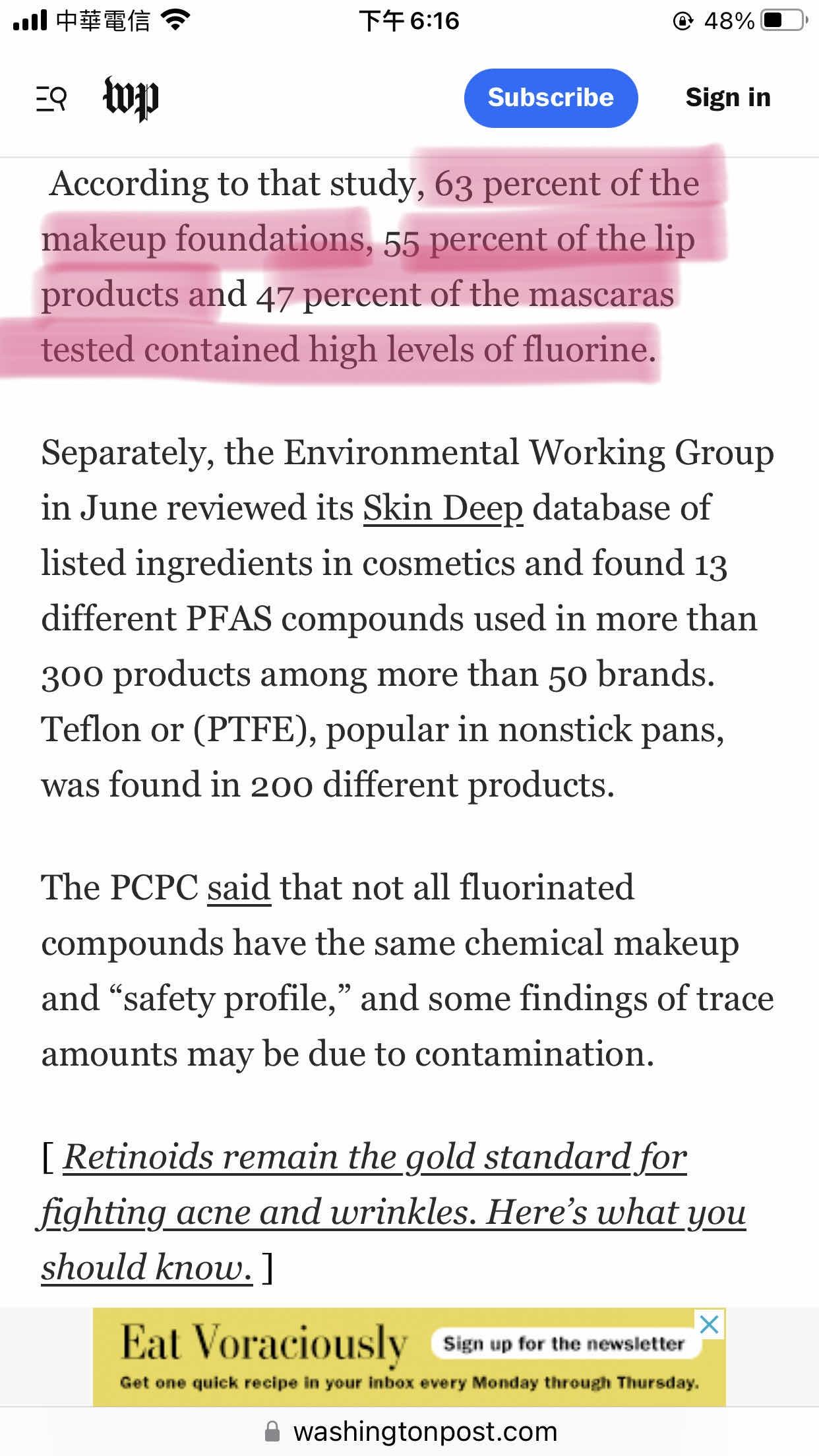Open Sign in

click(x=728, y=98)
